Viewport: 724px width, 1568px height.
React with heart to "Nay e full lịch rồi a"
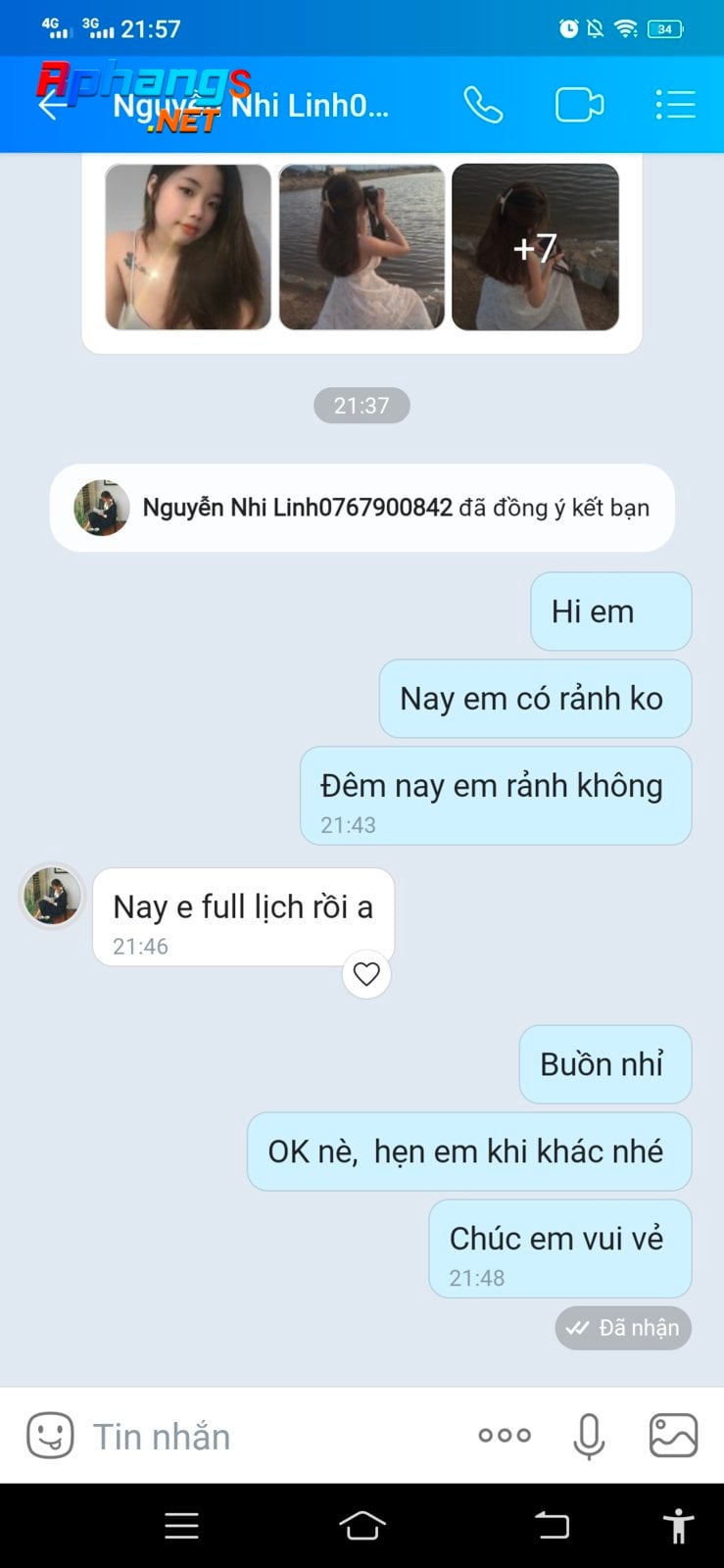pyautogui.click(x=366, y=974)
